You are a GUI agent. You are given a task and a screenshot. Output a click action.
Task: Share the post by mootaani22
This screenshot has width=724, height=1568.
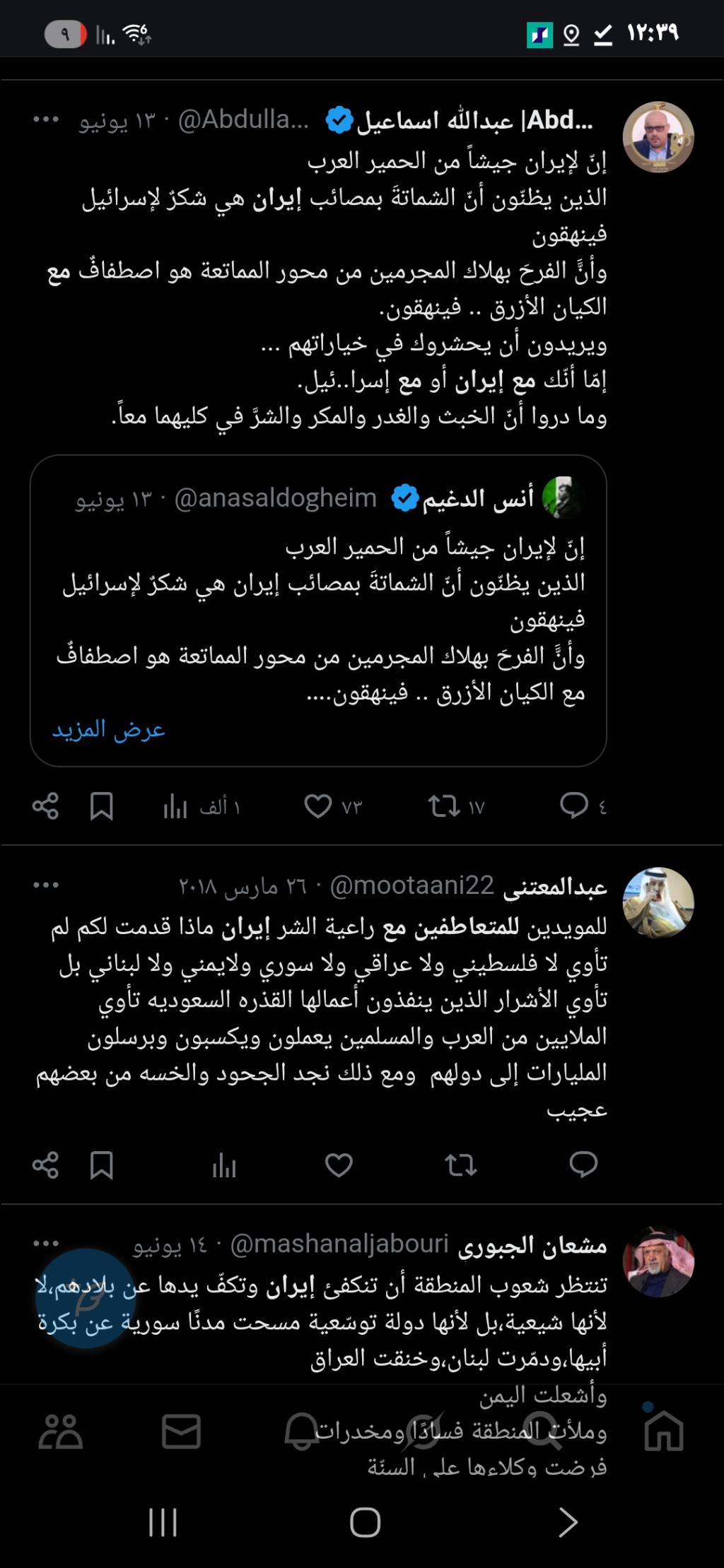point(45,1165)
